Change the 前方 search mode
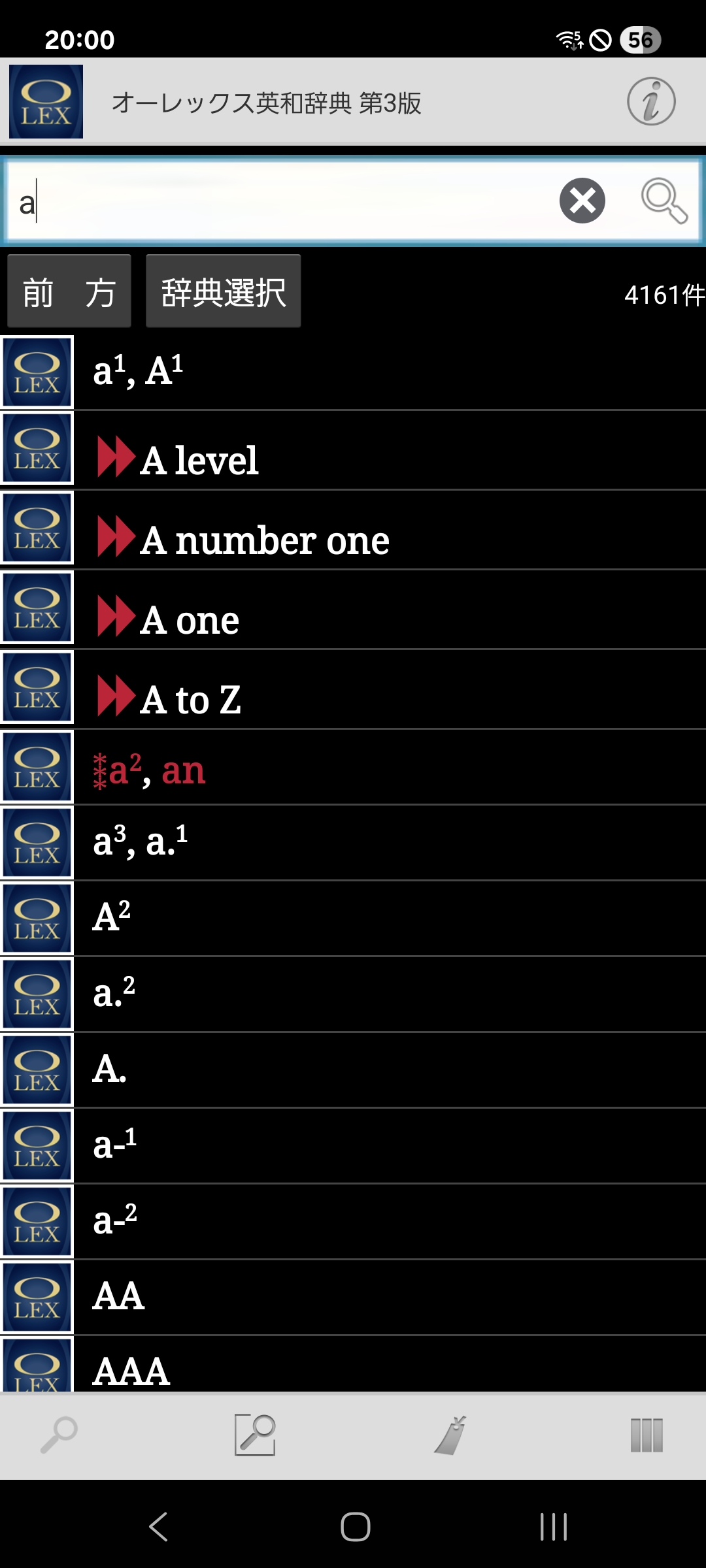This screenshot has width=706, height=1568. tap(69, 291)
